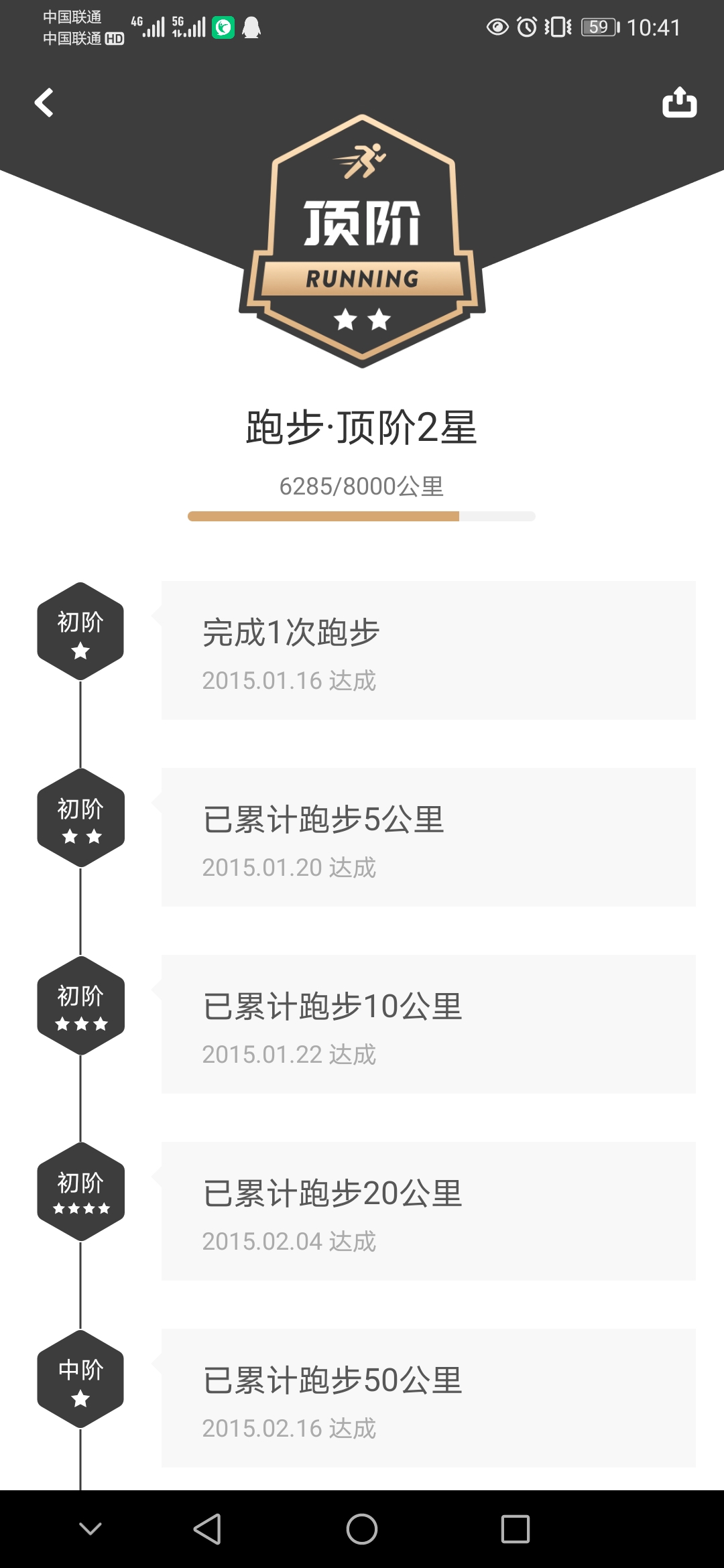Go back using the top-left arrow
724x1568 pixels.
click(44, 103)
